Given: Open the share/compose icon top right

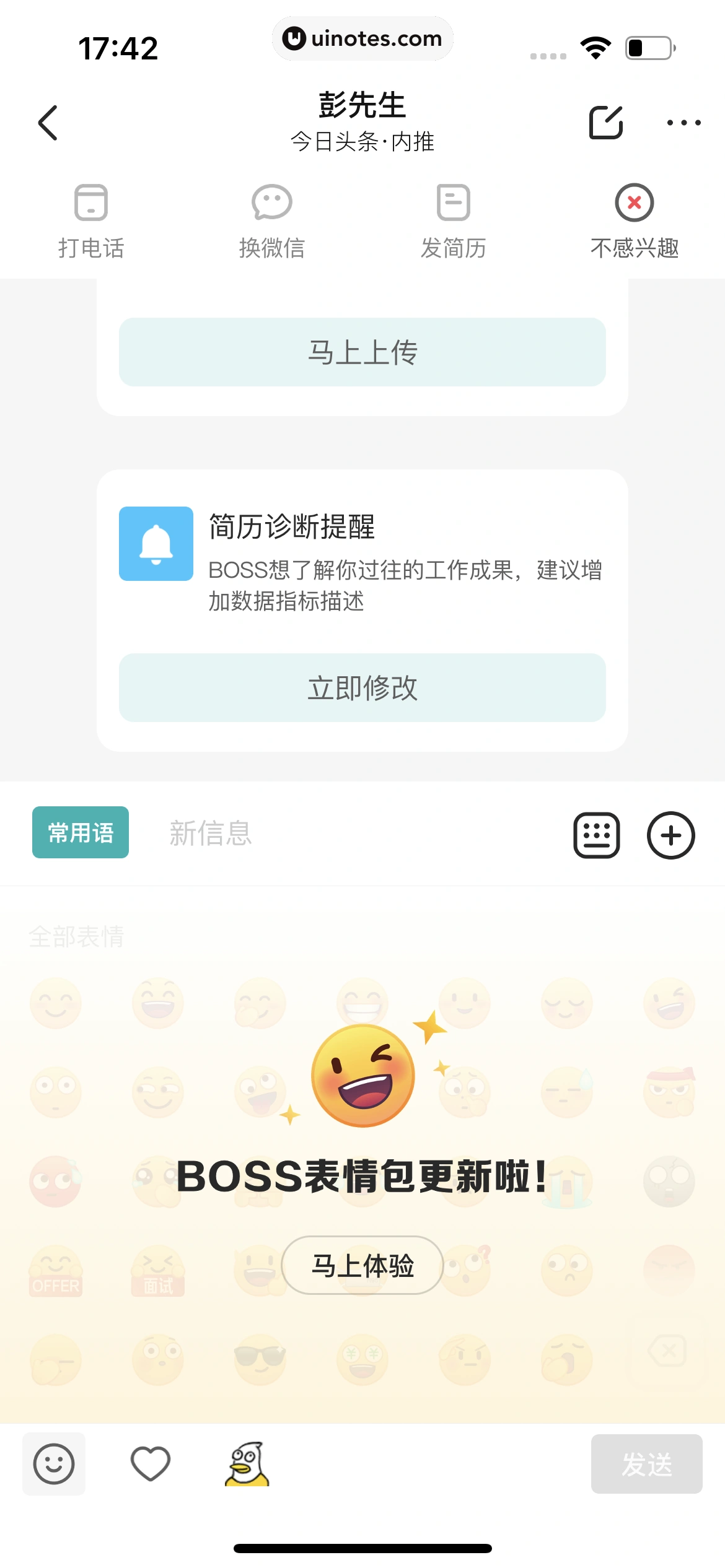Looking at the screenshot, I should (x=607, y=123).
